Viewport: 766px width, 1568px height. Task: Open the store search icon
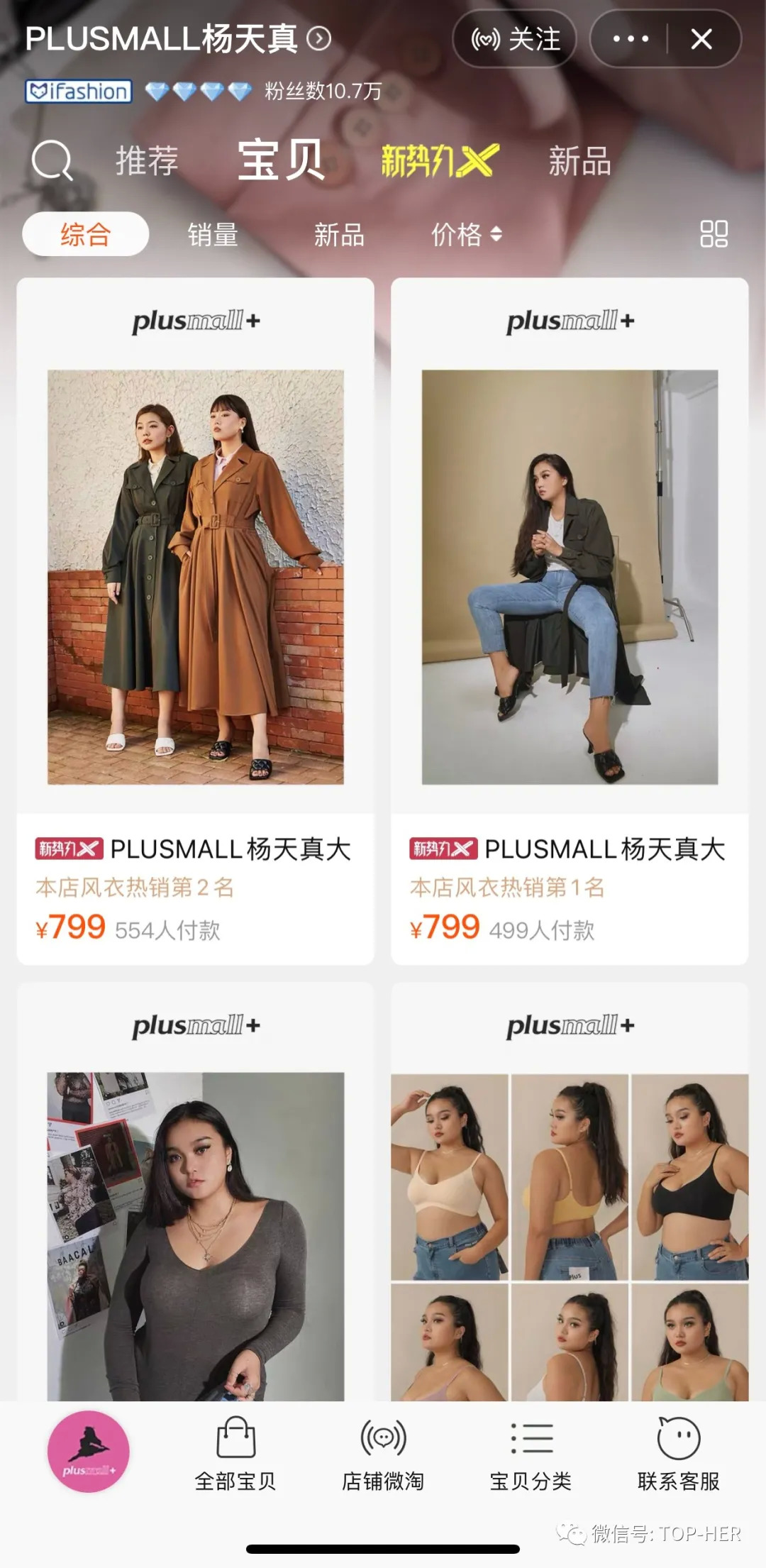[52, 160]
